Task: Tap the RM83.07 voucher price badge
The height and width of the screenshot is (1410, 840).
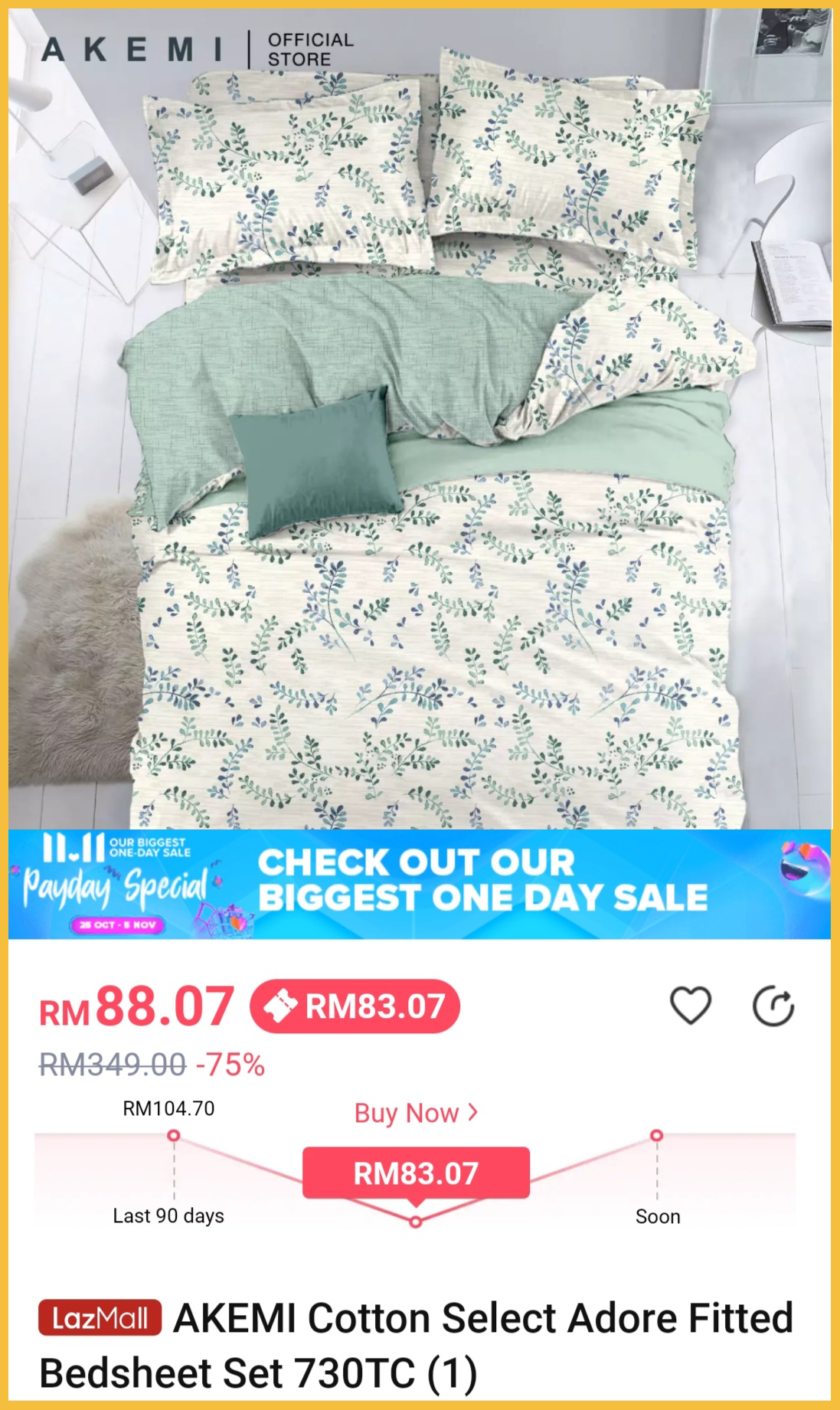Action: point(355,1006)
